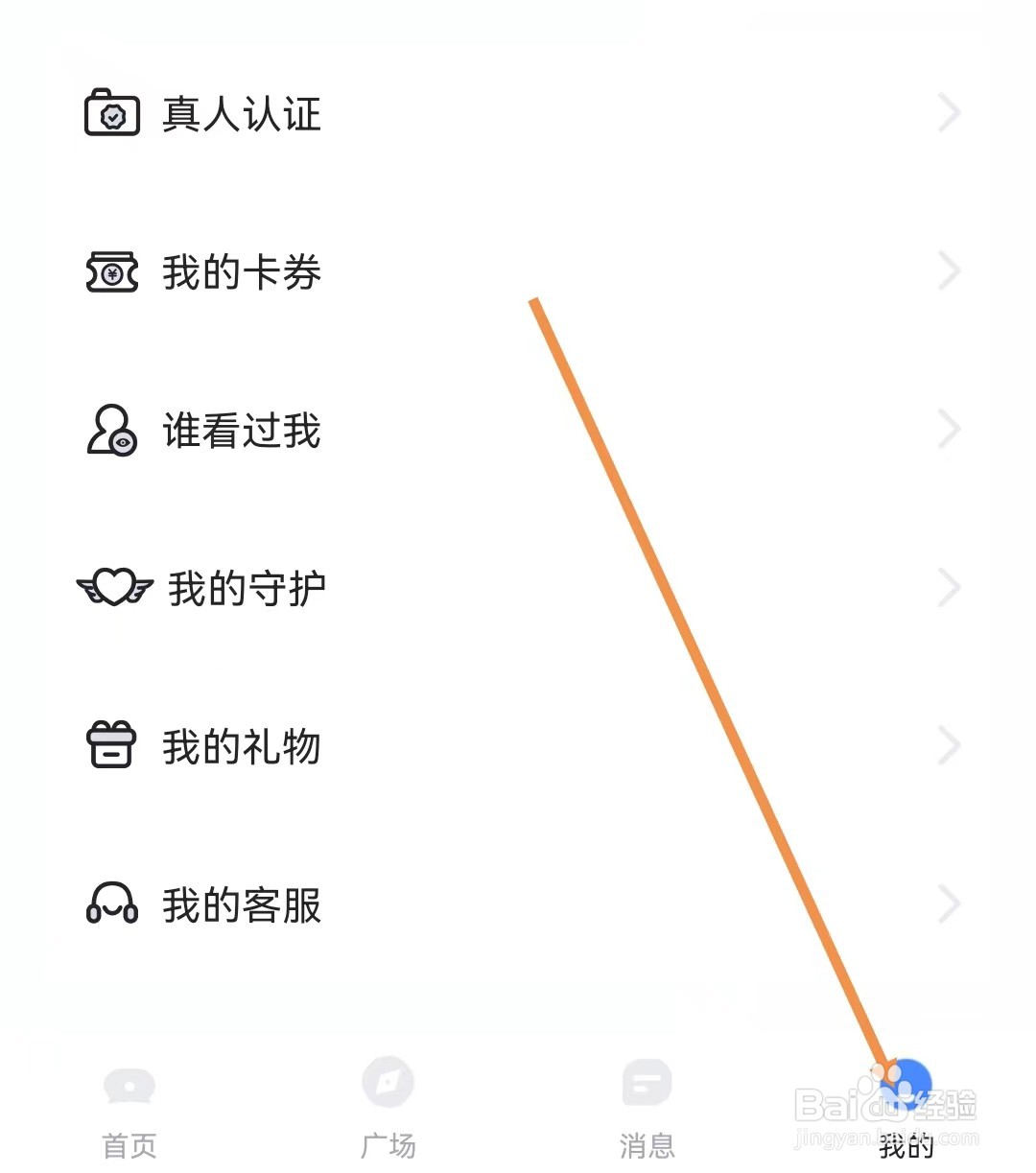Open the 我的礼物 gift box icon
This screenshot has width=1036, height=1173.
coord(110,745)
